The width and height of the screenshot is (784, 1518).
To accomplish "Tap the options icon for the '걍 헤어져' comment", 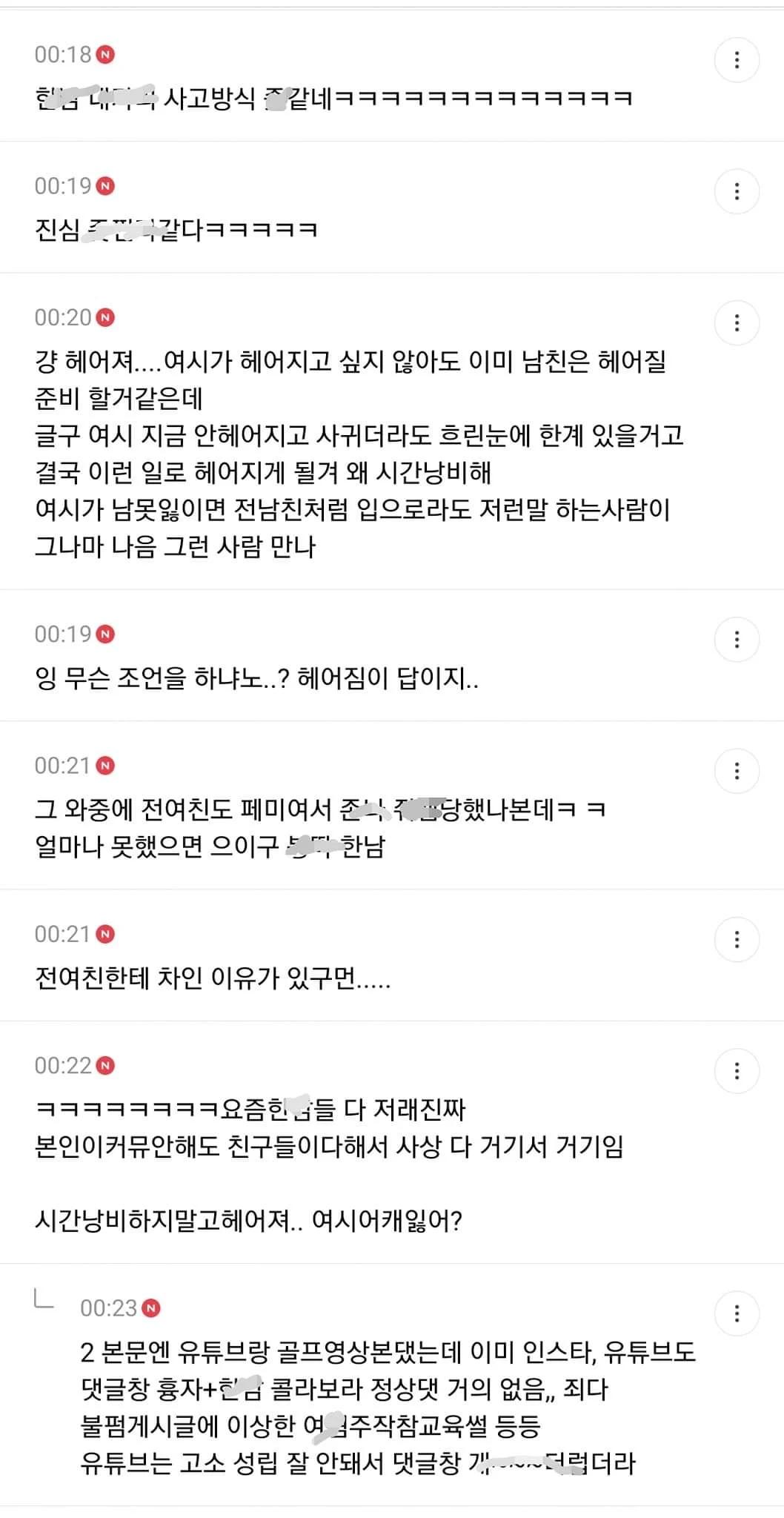I will point(736,323).
